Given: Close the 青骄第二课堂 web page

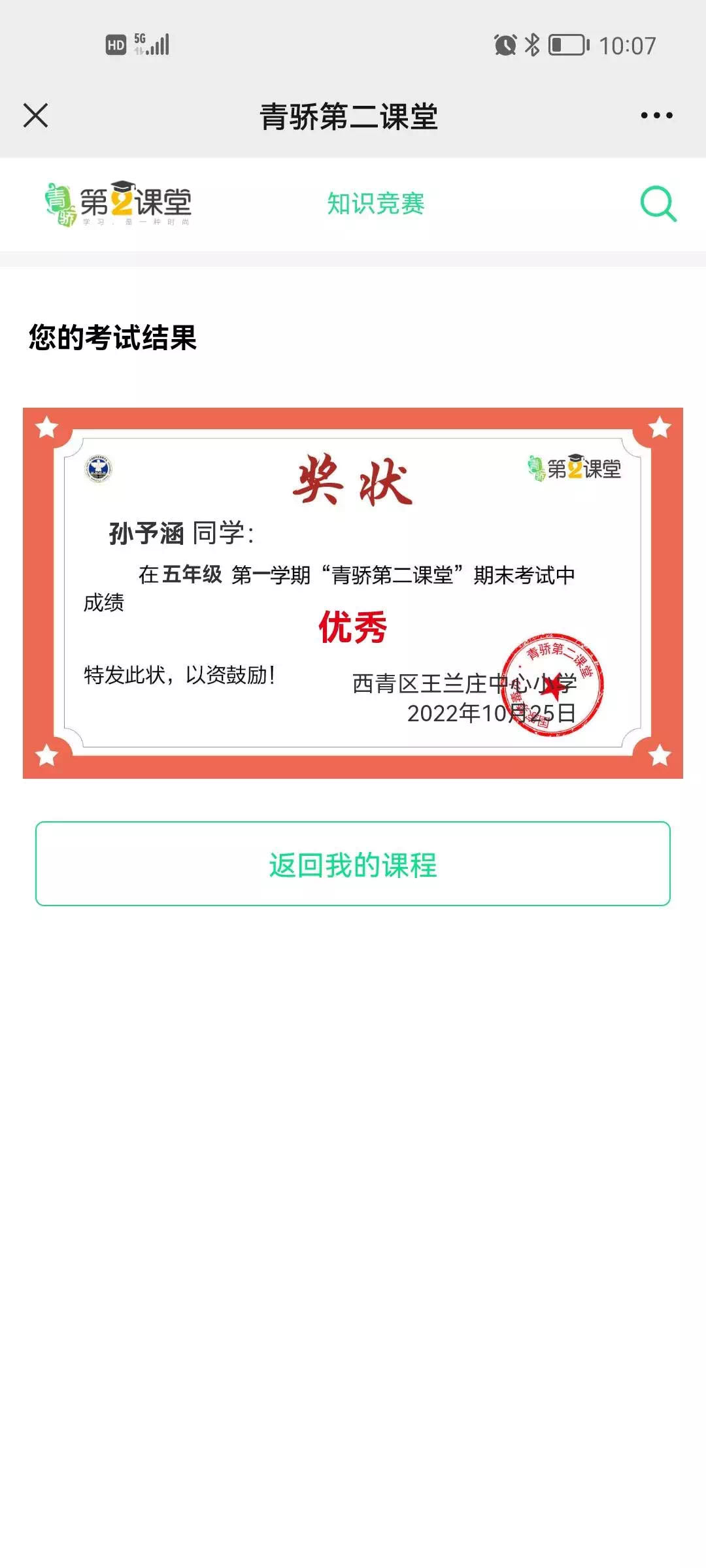Looking at the screenshot, I should point(36,116).
